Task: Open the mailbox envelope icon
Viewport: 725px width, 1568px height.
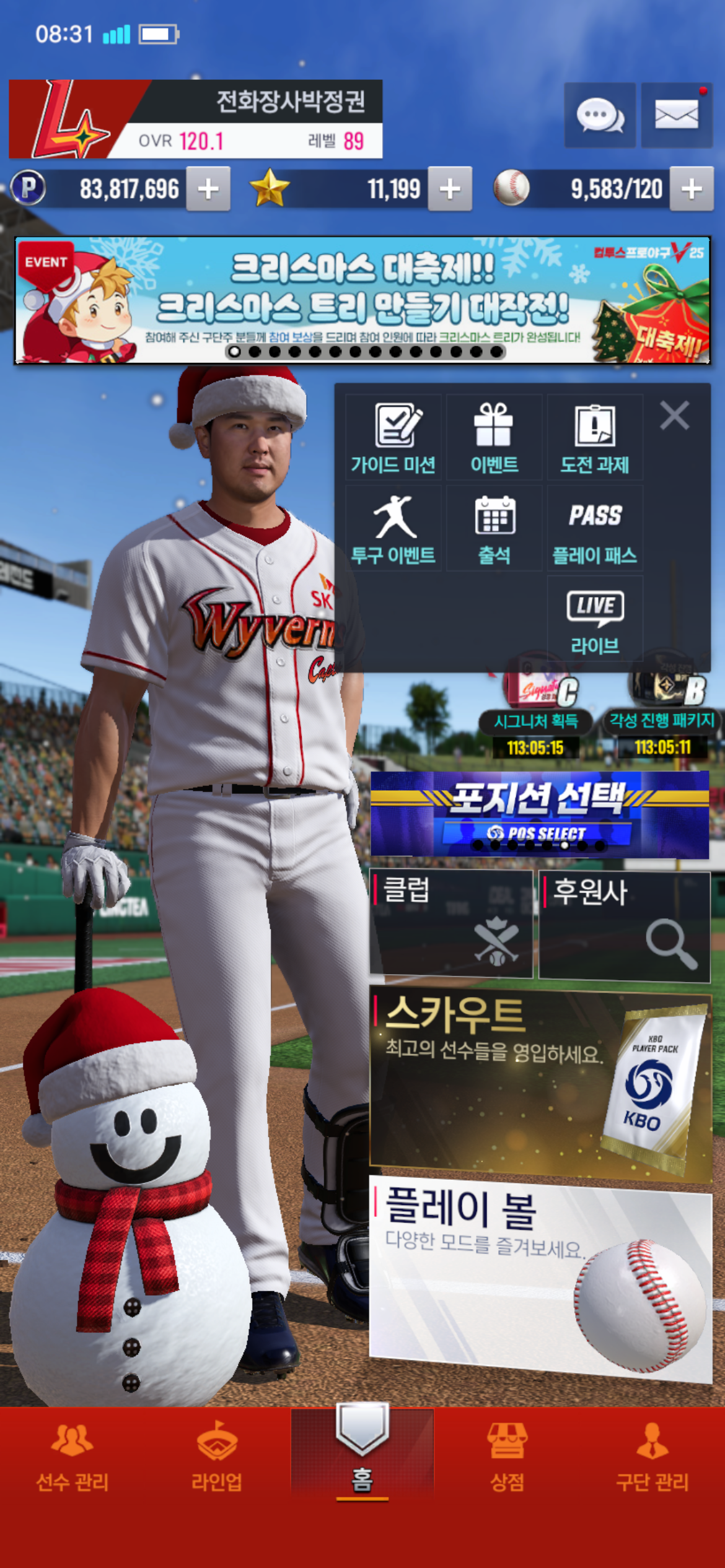Action: pyautogui.click(x=676, y=116)
